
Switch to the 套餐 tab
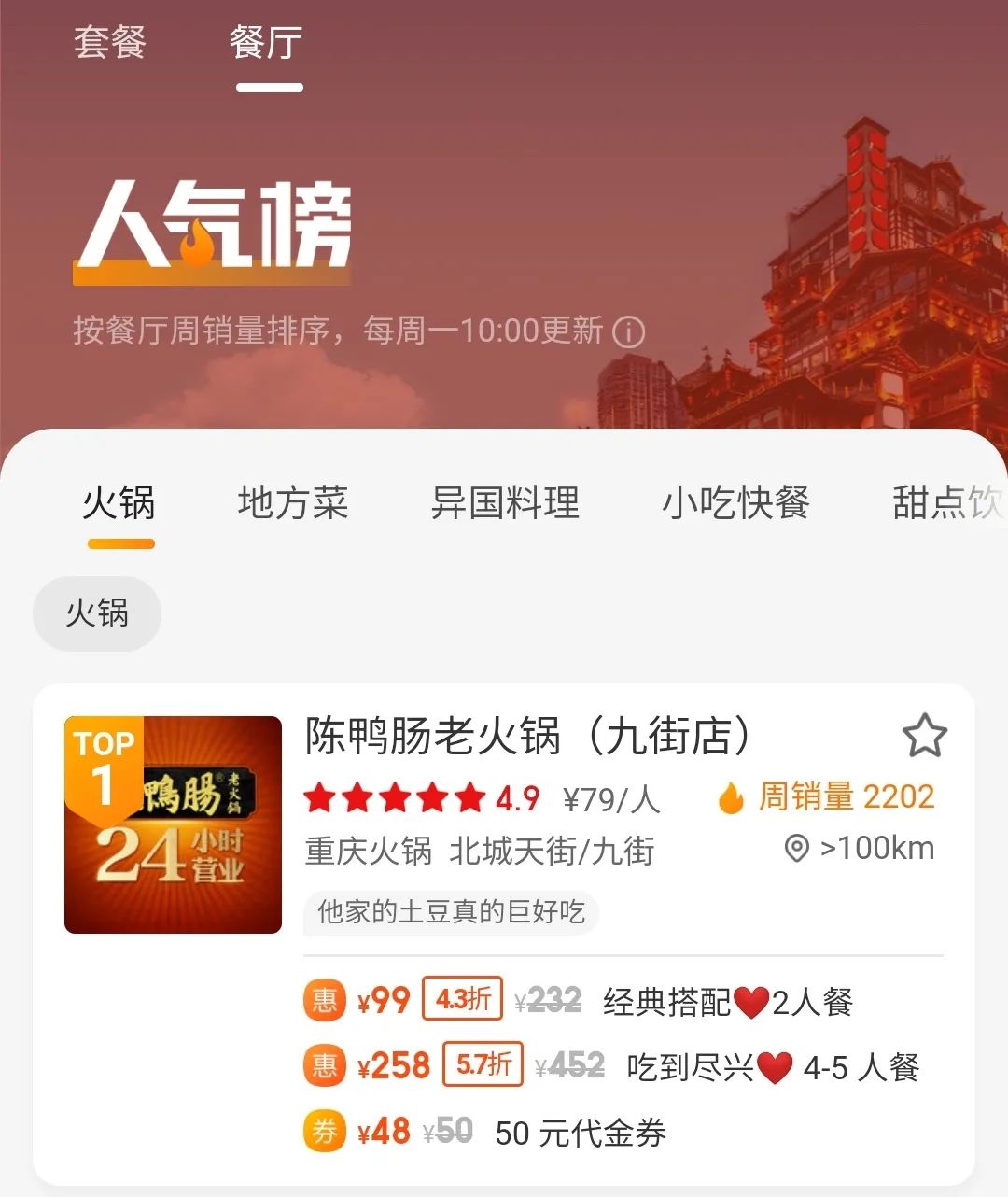(110, 43)
